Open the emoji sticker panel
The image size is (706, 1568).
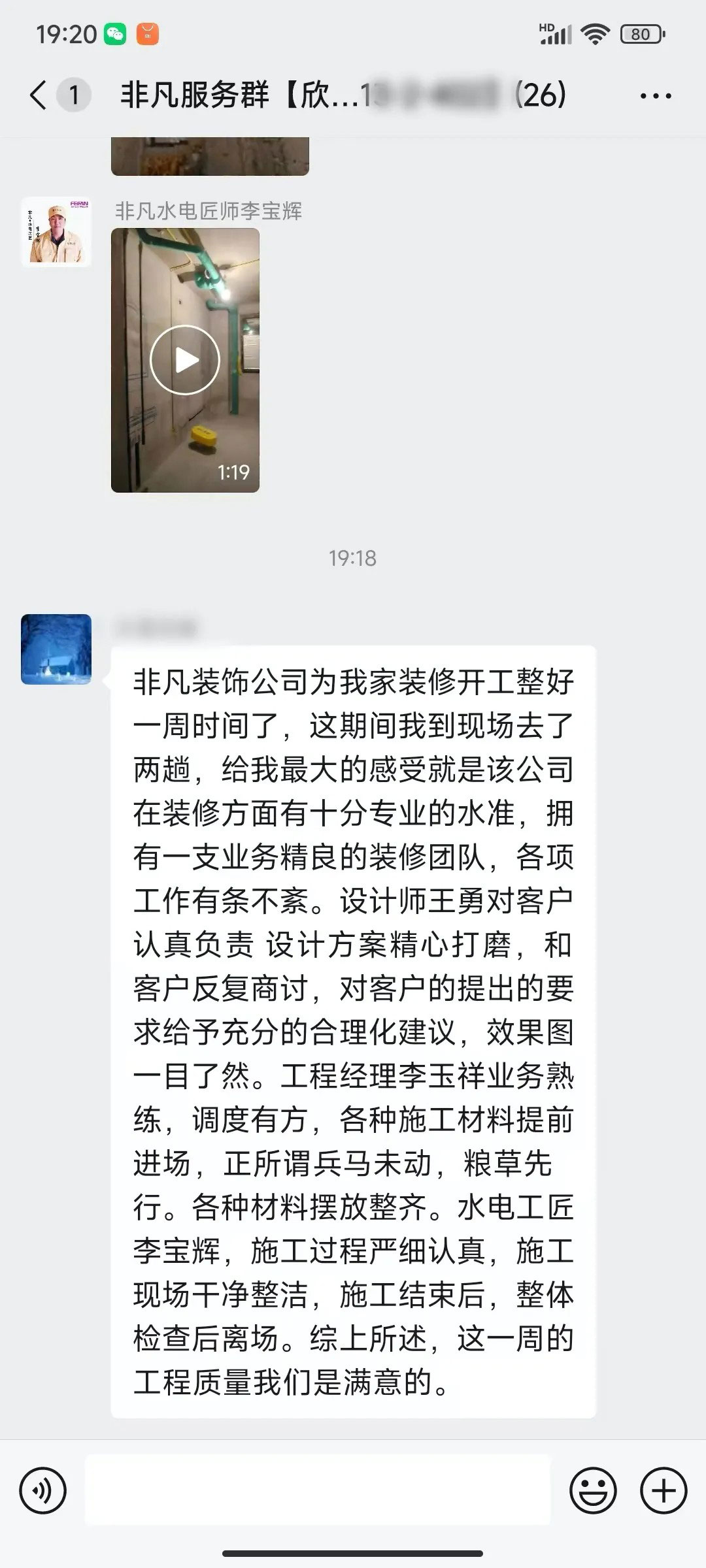point(593,1491)
